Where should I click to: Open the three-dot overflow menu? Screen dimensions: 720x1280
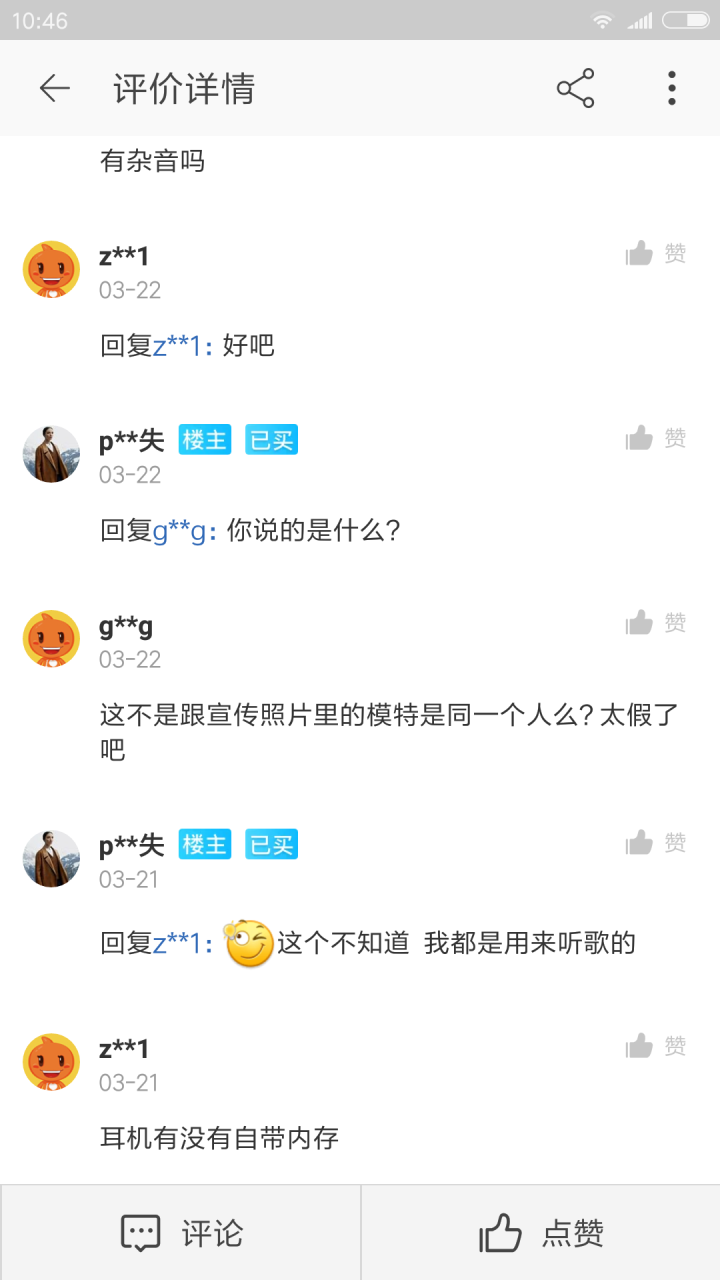pos(671,89)
